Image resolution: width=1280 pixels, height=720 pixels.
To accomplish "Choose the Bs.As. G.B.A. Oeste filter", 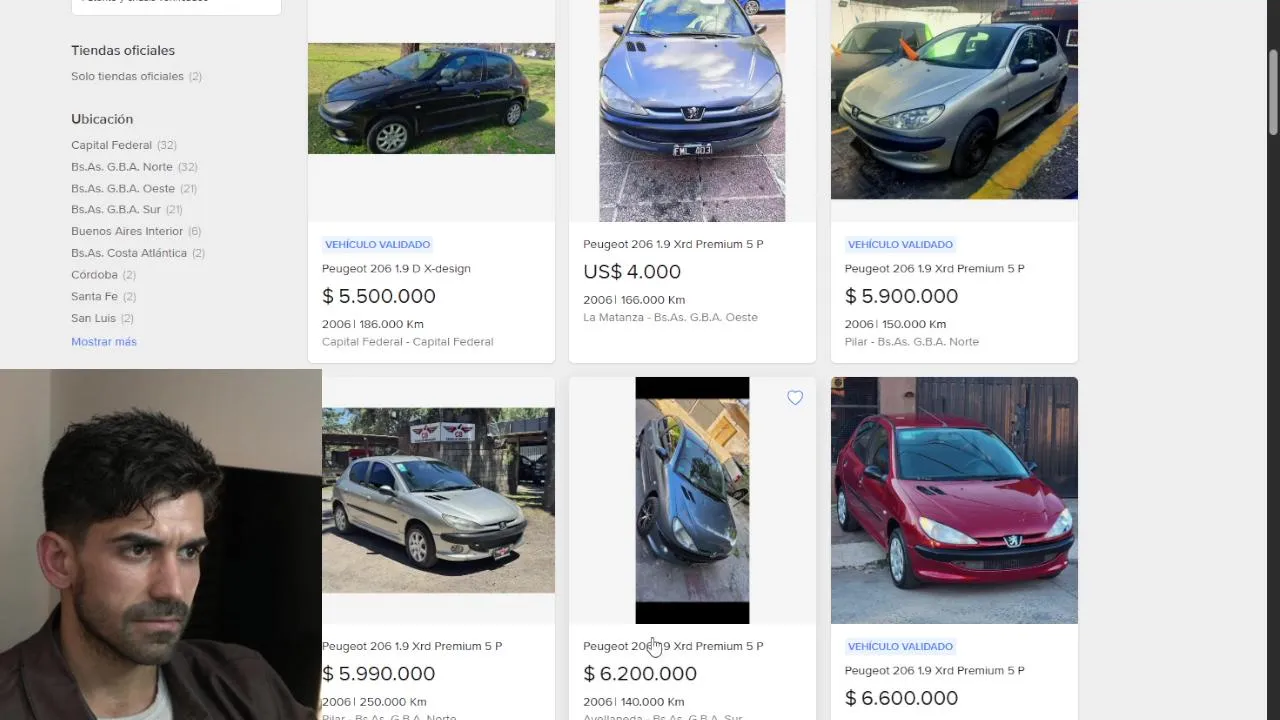I will (123, 189).
